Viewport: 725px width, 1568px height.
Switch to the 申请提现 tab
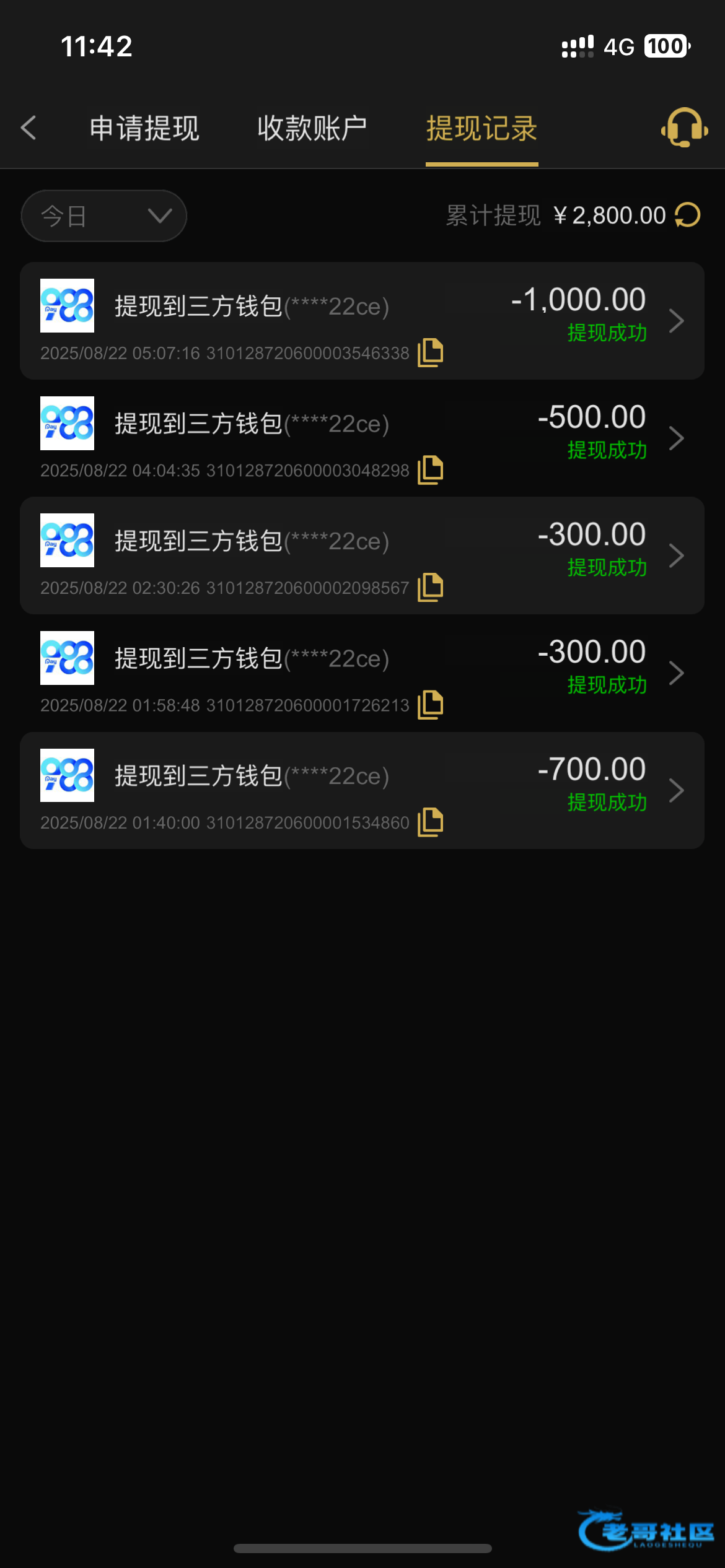click(144, 129)
